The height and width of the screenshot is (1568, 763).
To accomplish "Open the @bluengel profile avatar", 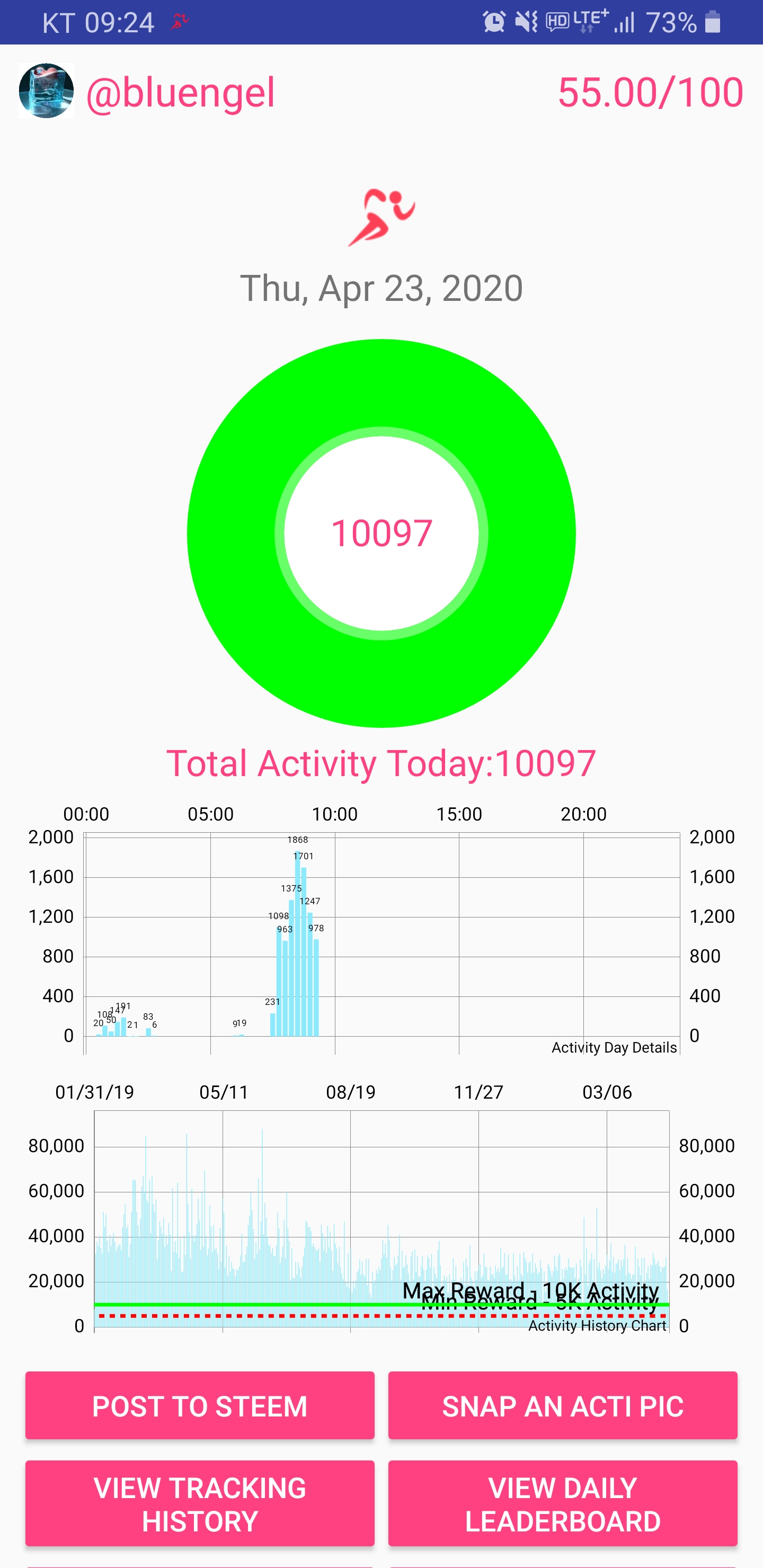I will tap(46, 91).
